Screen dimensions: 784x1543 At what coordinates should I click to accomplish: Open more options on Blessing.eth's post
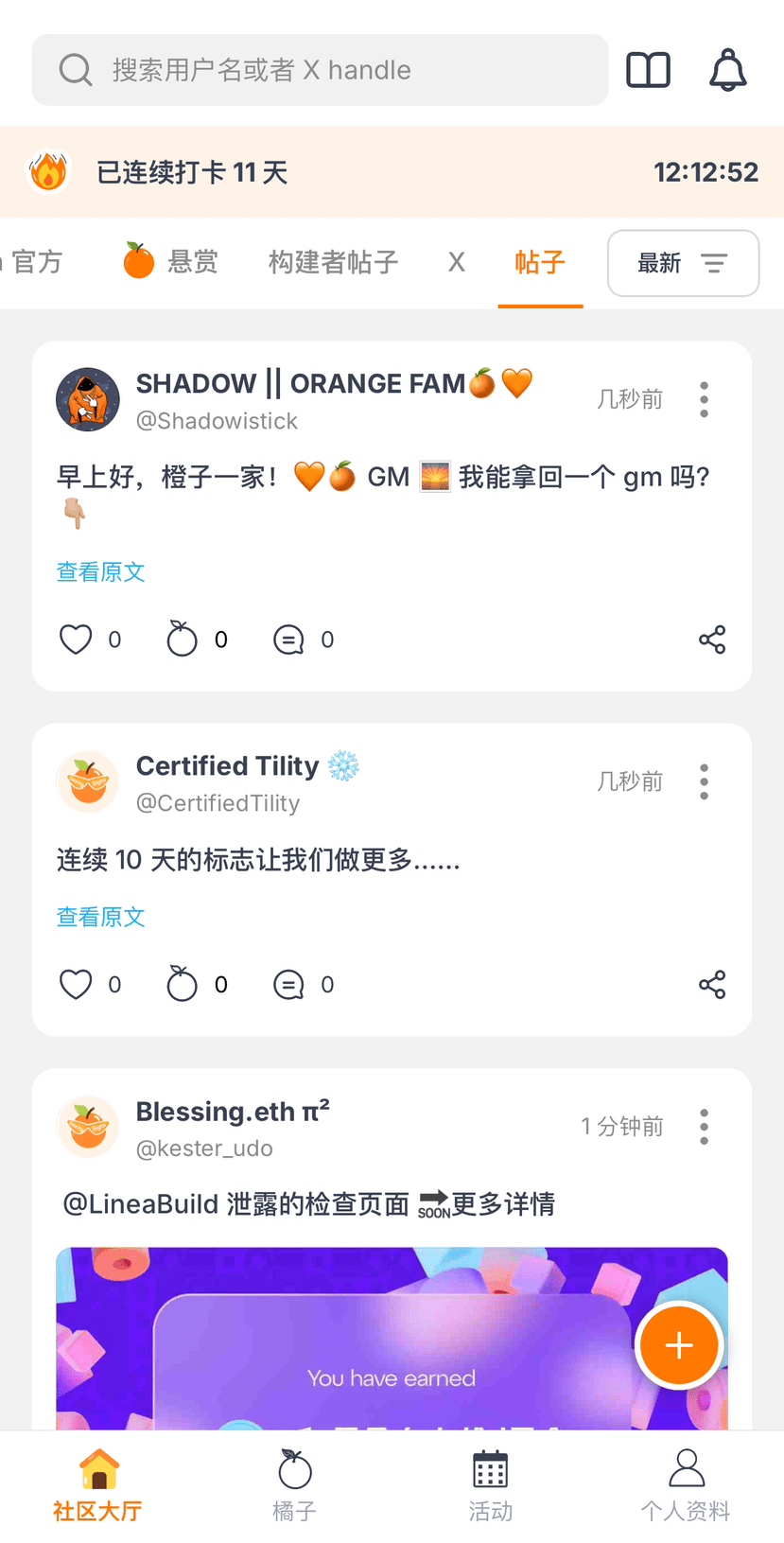[704, 1127]
